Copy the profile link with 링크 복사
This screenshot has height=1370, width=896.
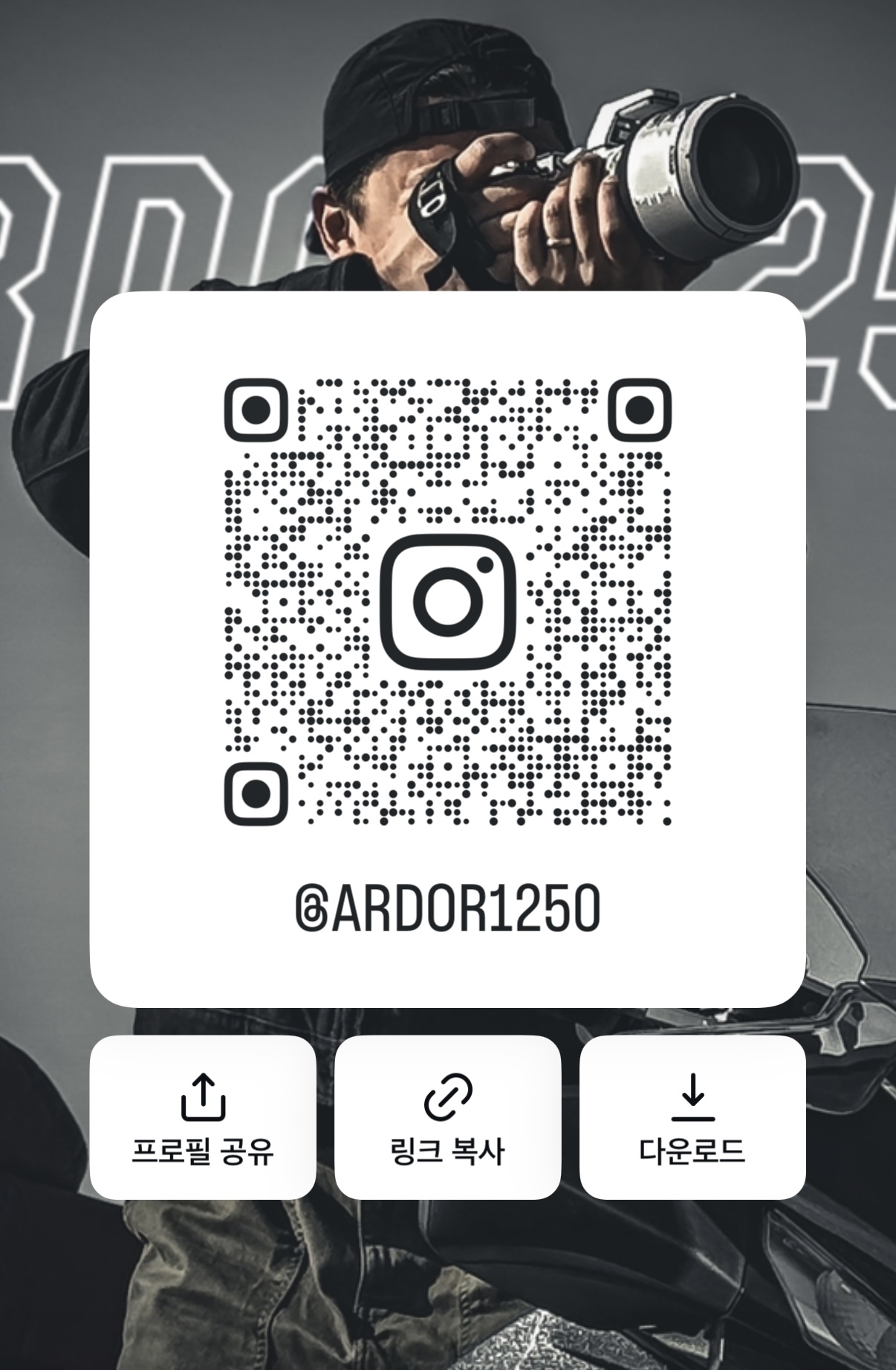point(447,1117)
